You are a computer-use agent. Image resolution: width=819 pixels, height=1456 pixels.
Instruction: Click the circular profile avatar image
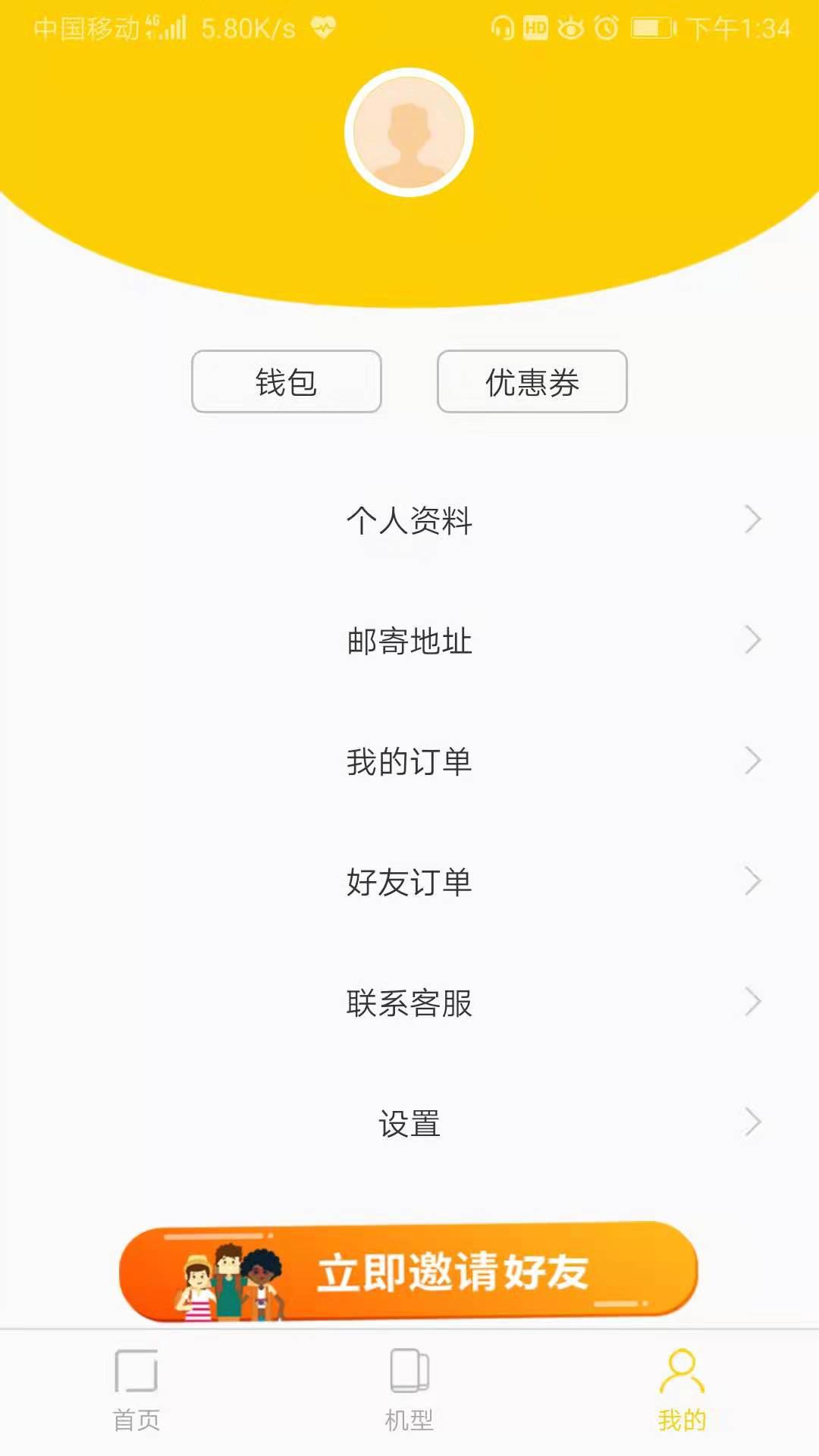coord(408,131)
